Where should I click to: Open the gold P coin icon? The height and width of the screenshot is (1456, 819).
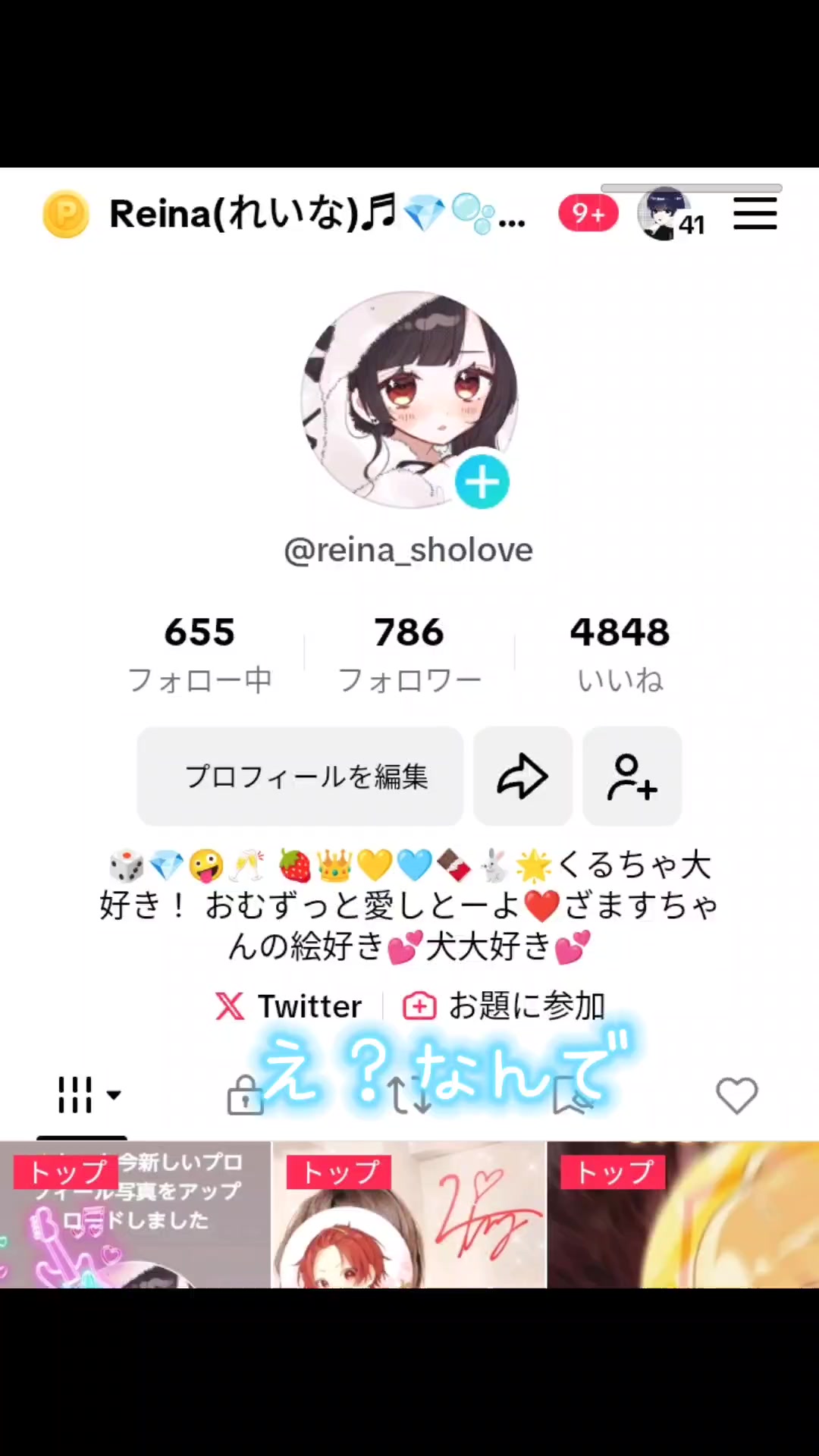66,214
